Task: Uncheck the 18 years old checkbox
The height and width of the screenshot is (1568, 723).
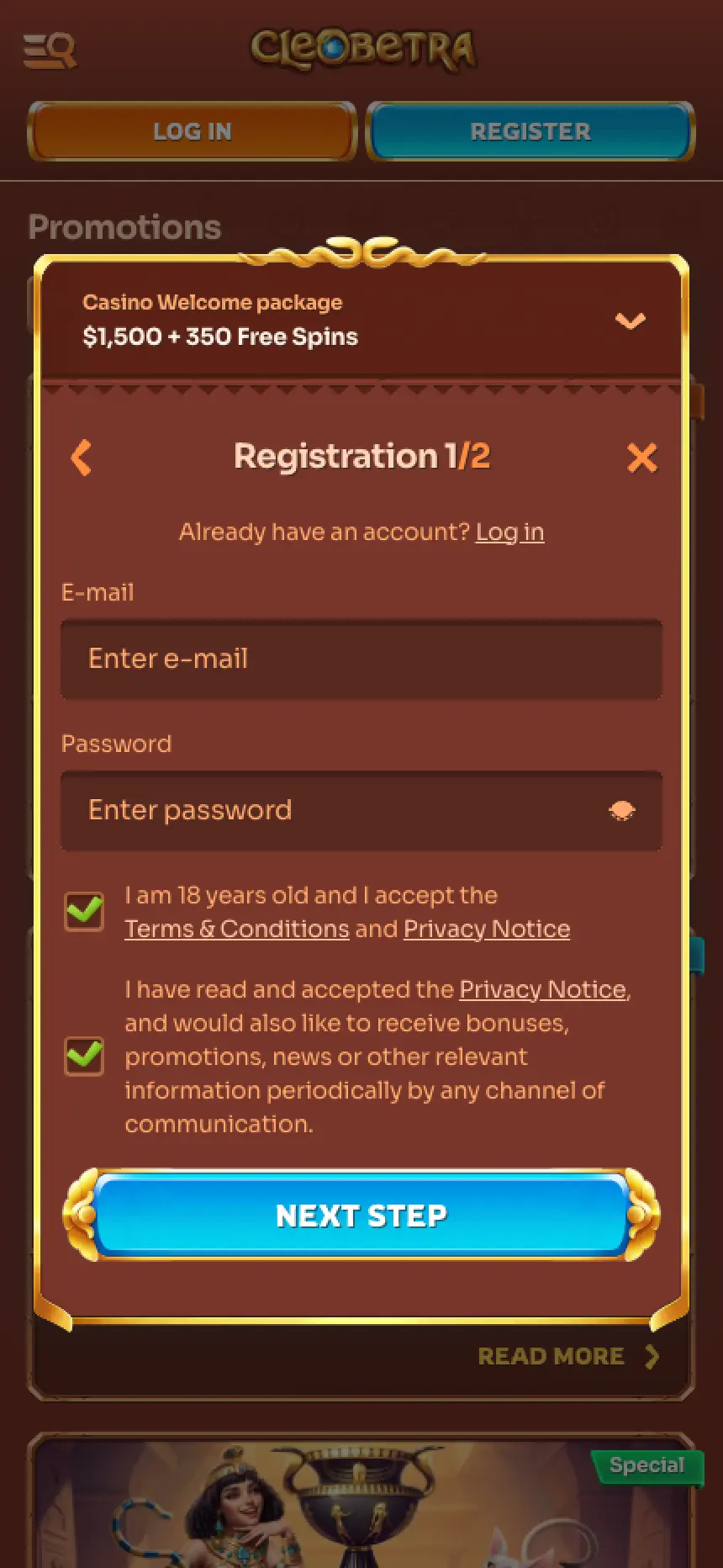Action: click(x=85, y=912)
